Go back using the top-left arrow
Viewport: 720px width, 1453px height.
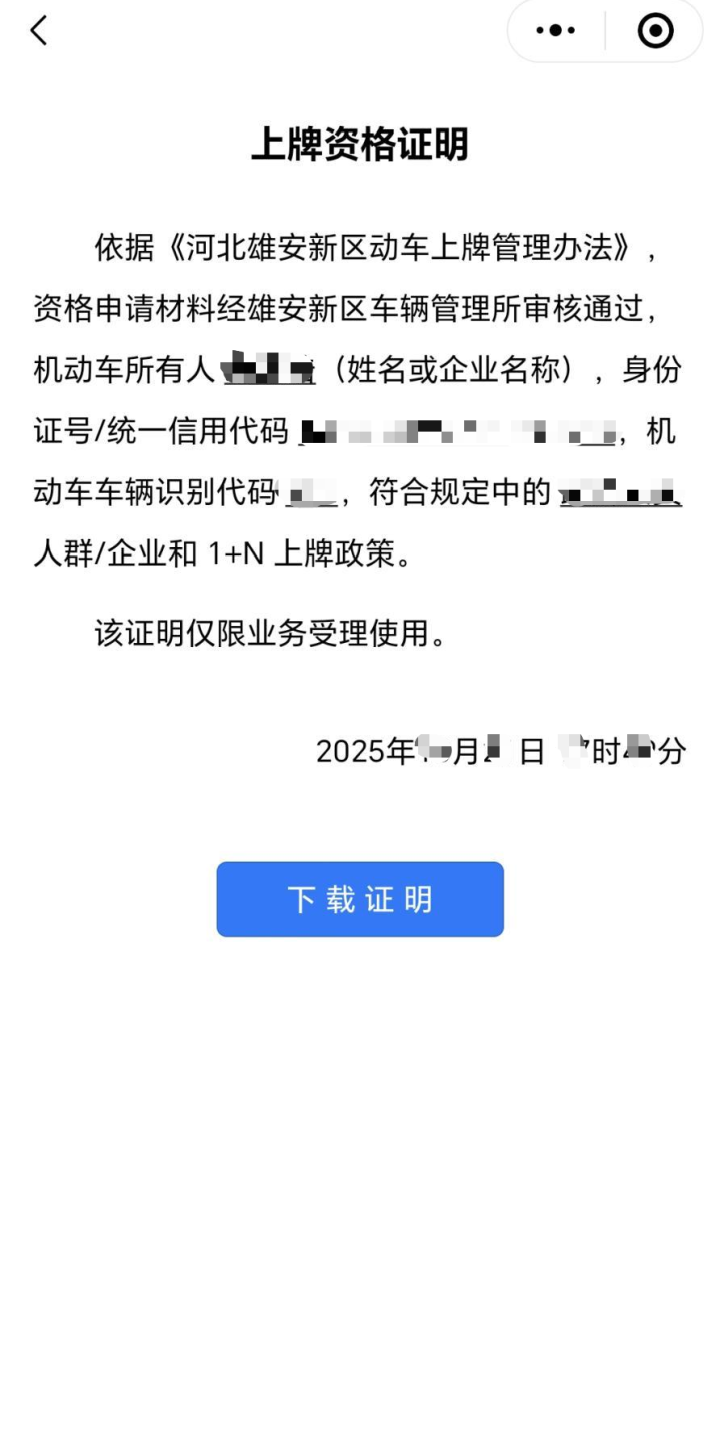(x=39, y=31)
